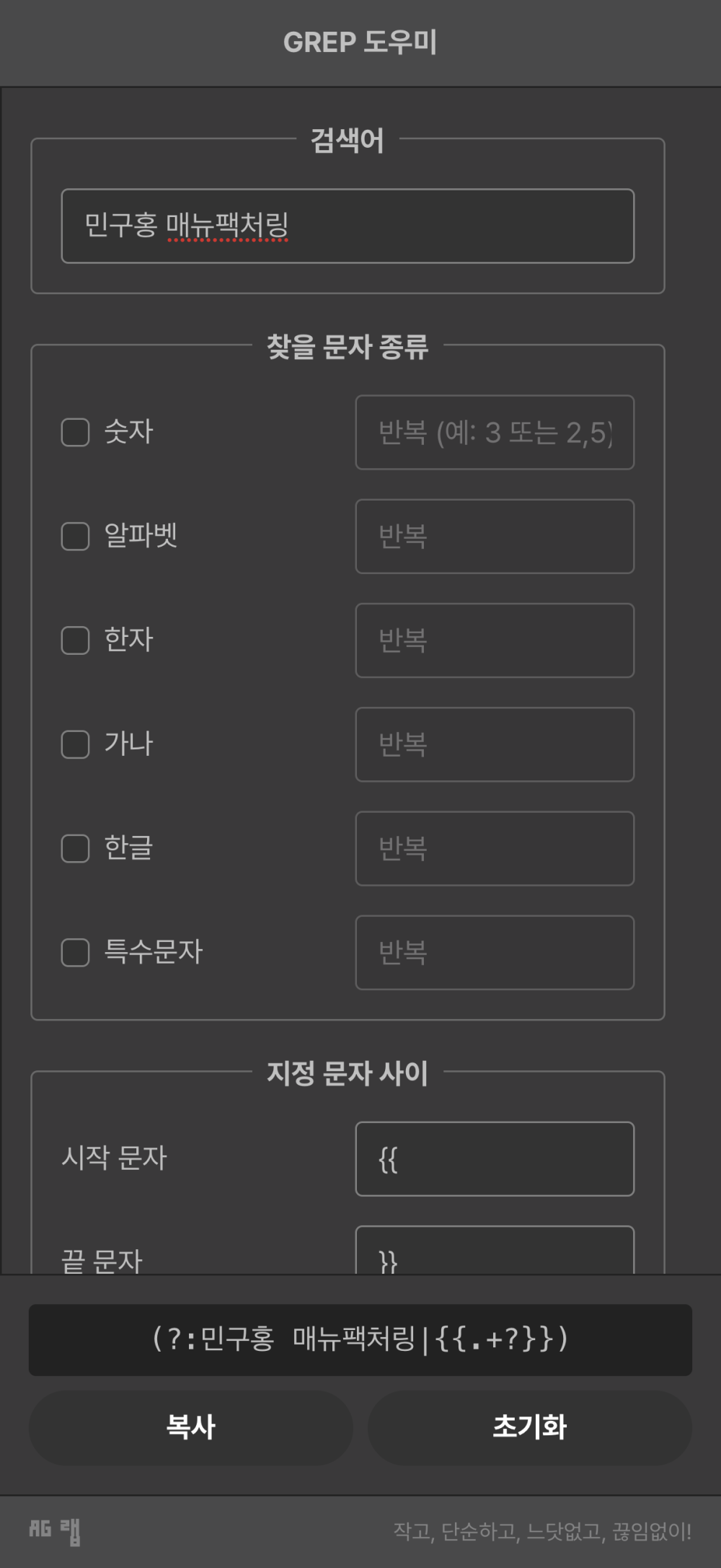The width and height of the screenshot is (721, 1568).
Task: Select the 한자 checkbox
Action: [x=75, y=640]
